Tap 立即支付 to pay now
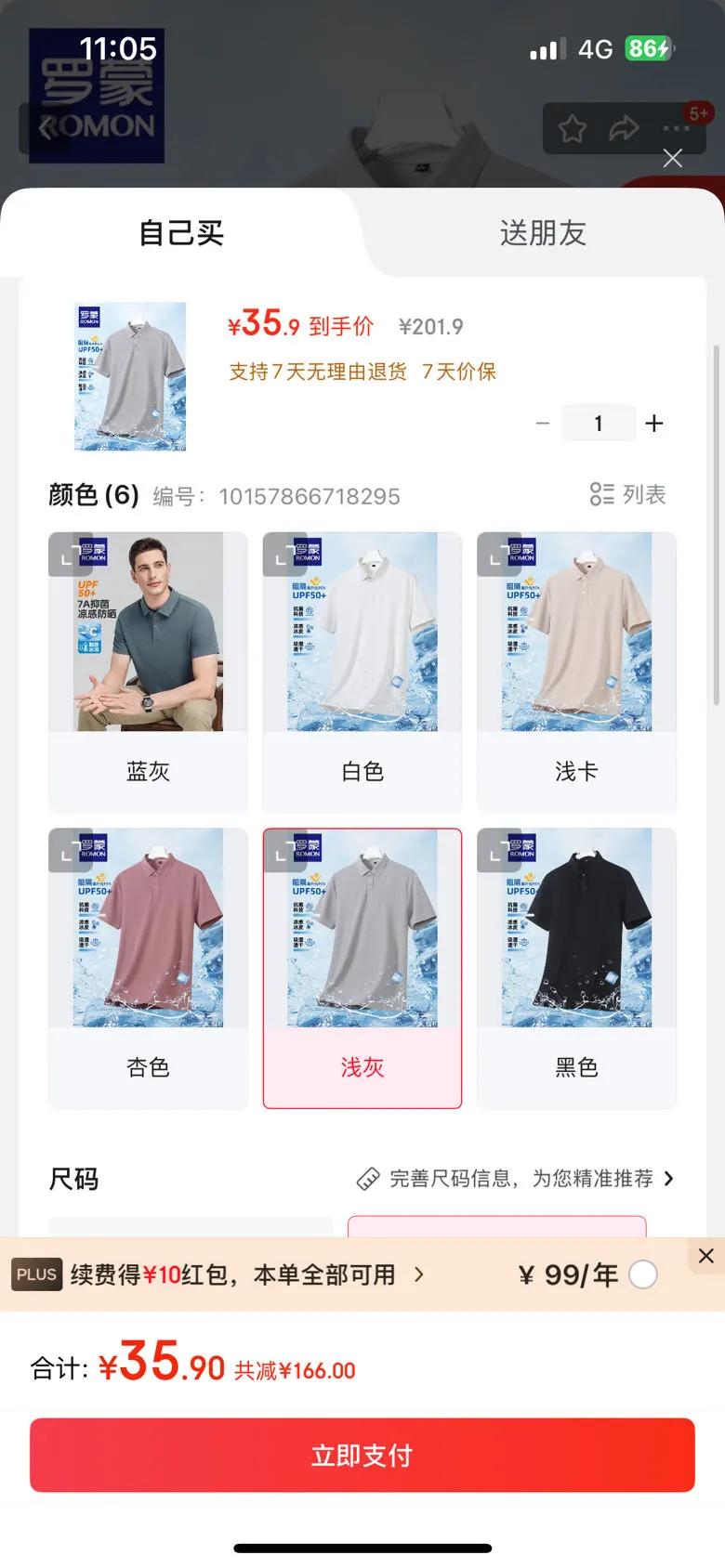The width and height of the screenshot is (725, 1568). pos(362,1455)
